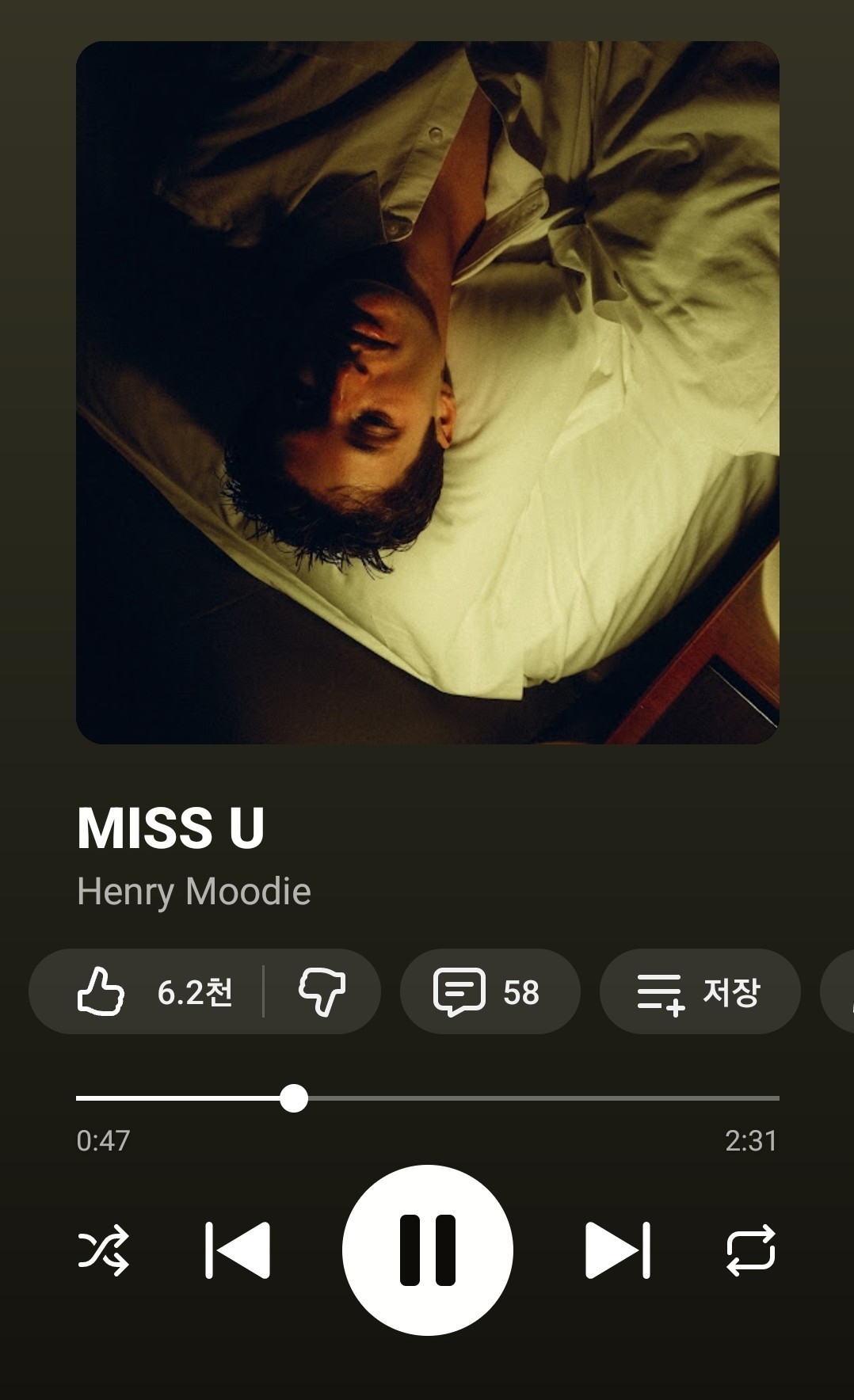Pause the playing song
Image resolution: width=854 pixels, height=1400 pixels.
[428, 1250]
